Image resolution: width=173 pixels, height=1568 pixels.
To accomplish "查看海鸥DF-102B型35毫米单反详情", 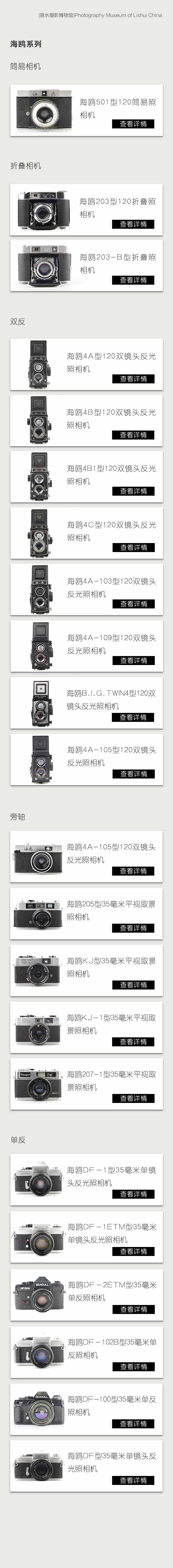I will [133, 1366].
